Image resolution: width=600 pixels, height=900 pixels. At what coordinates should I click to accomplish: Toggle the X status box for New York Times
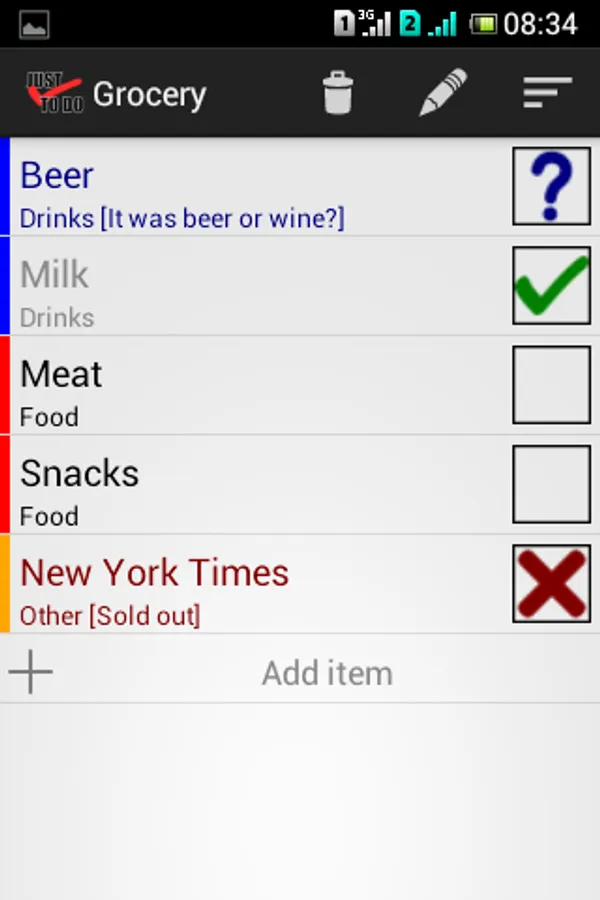(x=551, y=584)
